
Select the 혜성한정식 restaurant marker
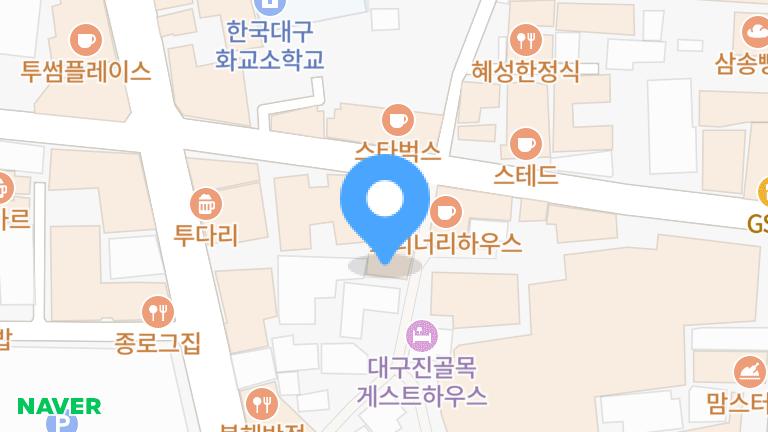click(525, 41)
